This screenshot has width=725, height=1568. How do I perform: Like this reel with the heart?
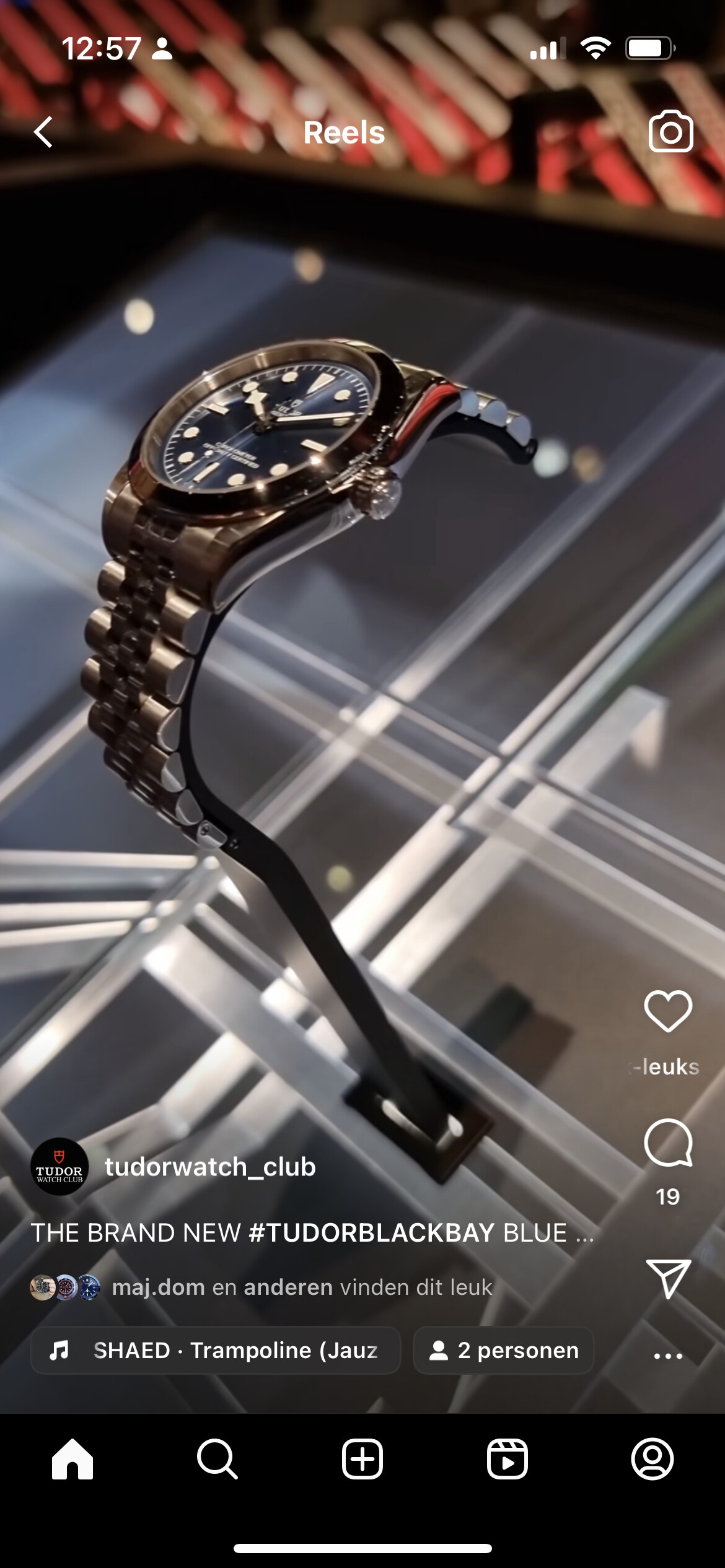pyautogui.click(x=668, y=1011)
